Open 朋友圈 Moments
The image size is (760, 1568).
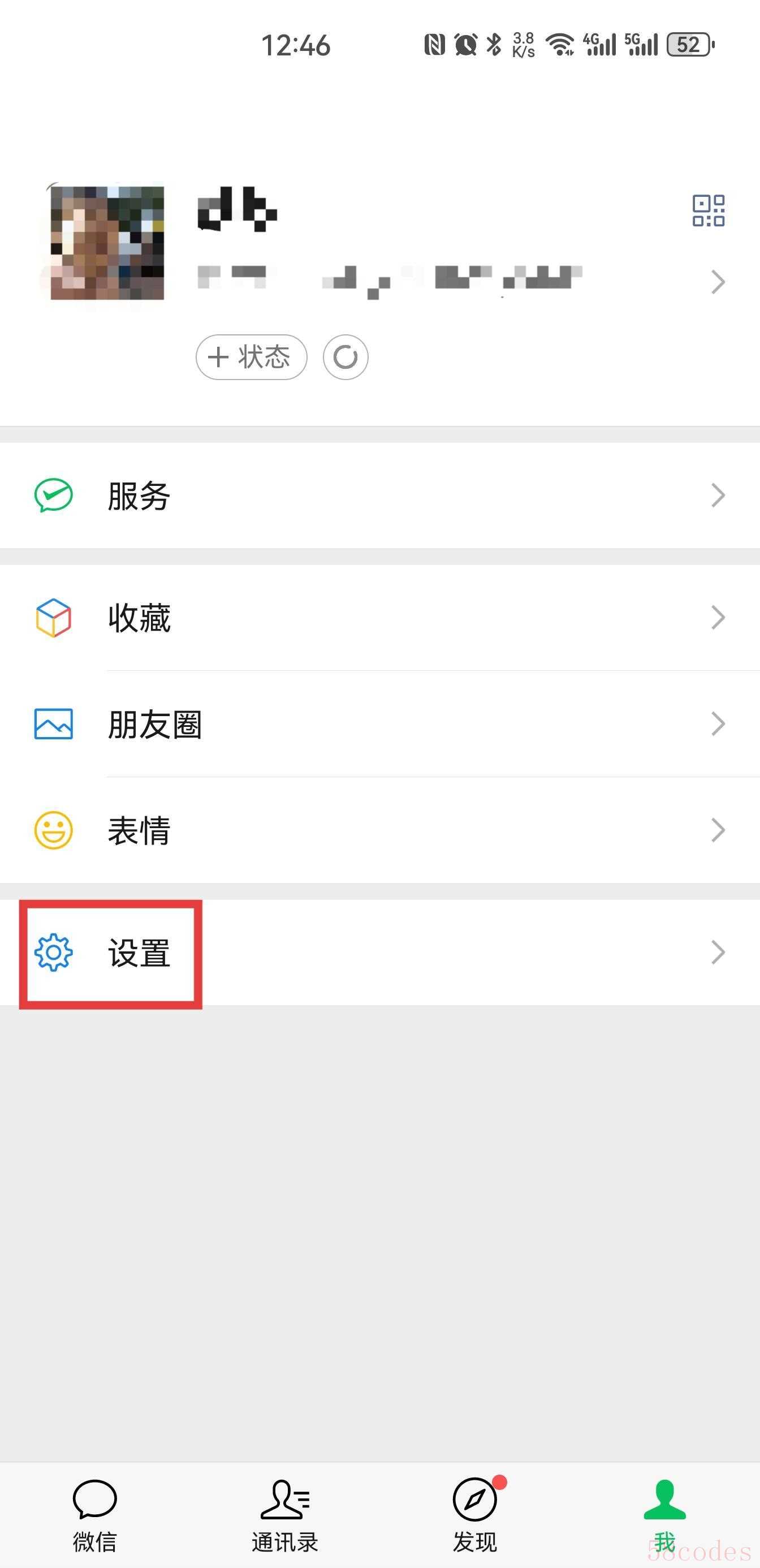click(x=379, y=723)
